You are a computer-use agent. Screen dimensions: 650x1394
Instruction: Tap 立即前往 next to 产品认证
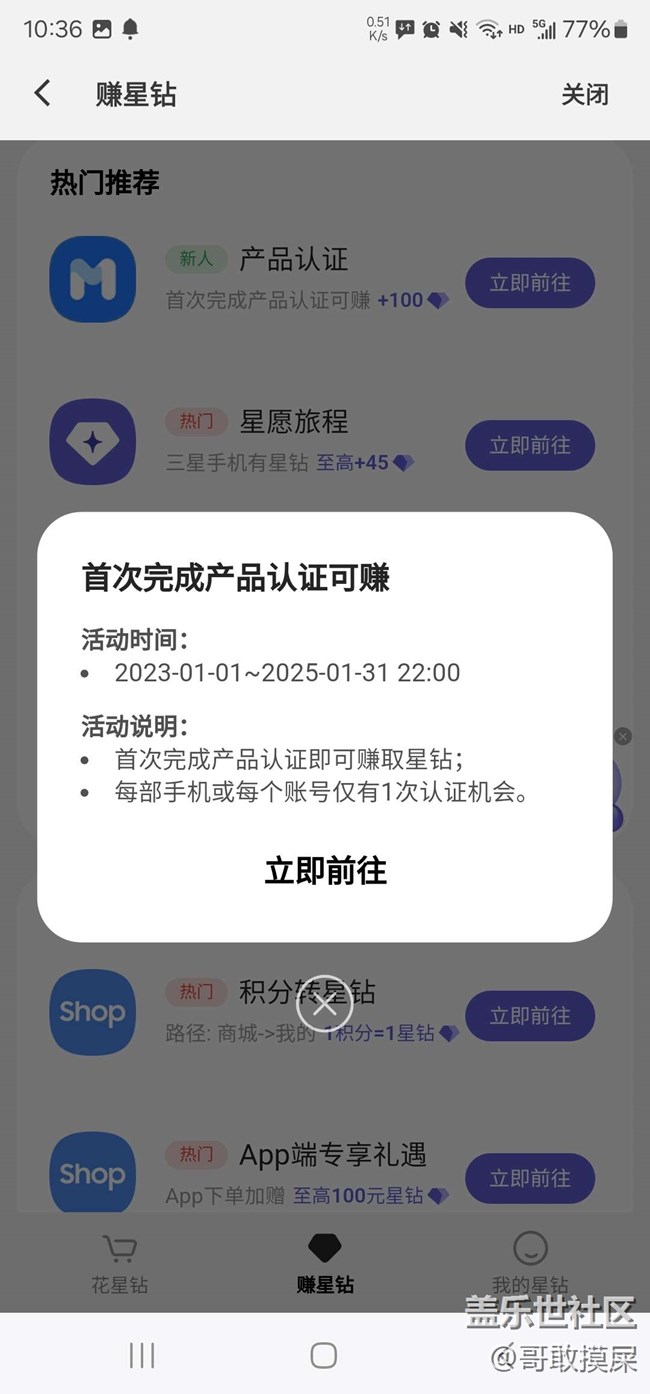[x=530, y=283]
